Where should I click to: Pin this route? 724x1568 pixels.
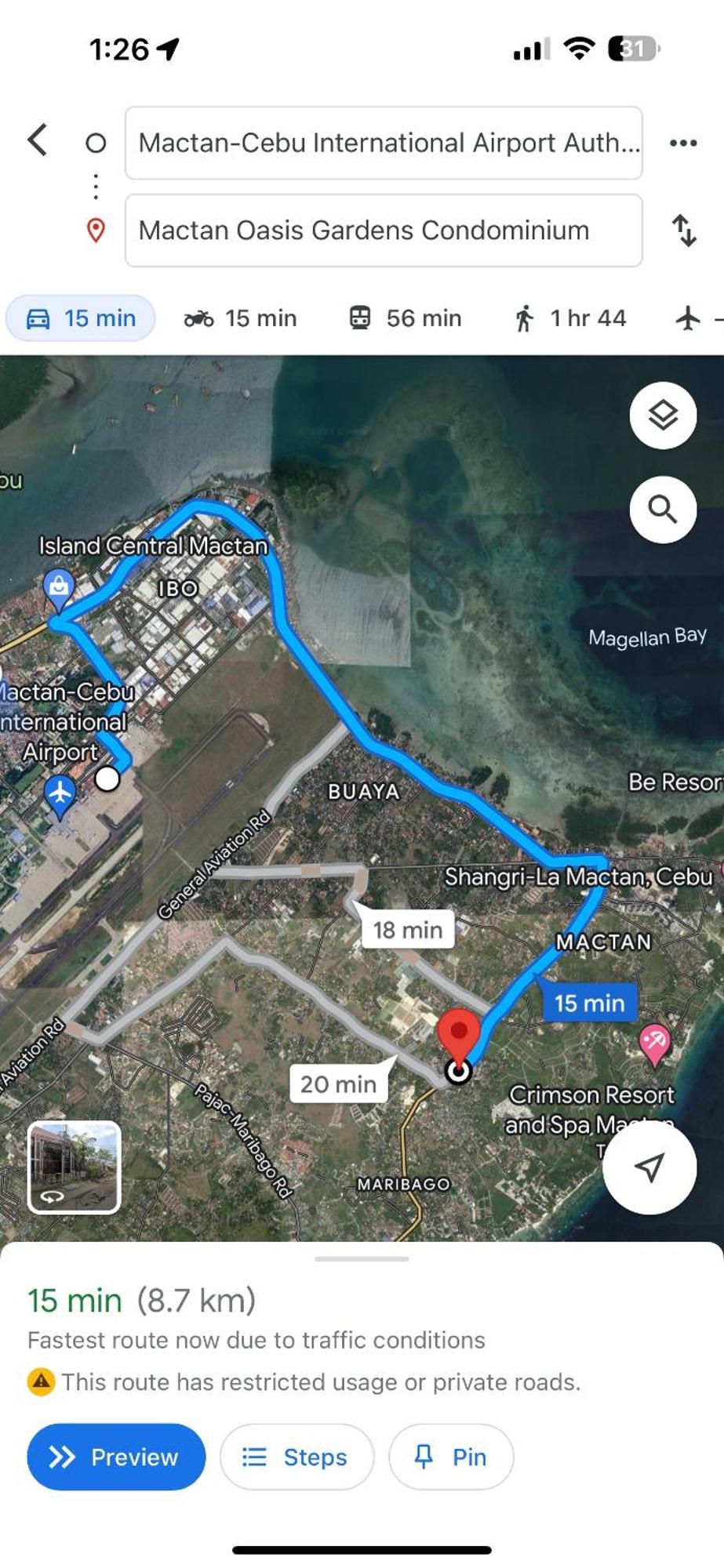451,1457
